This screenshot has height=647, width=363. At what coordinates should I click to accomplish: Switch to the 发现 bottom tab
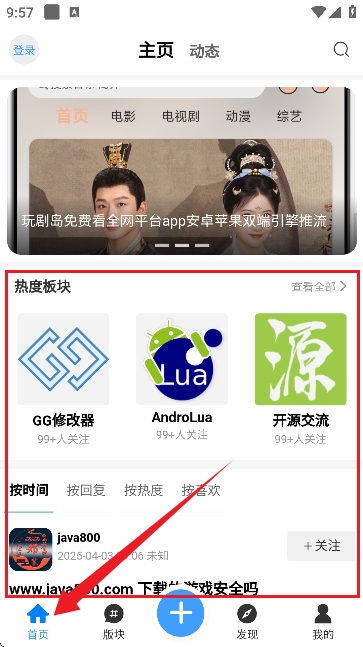[x=247, y=622]
